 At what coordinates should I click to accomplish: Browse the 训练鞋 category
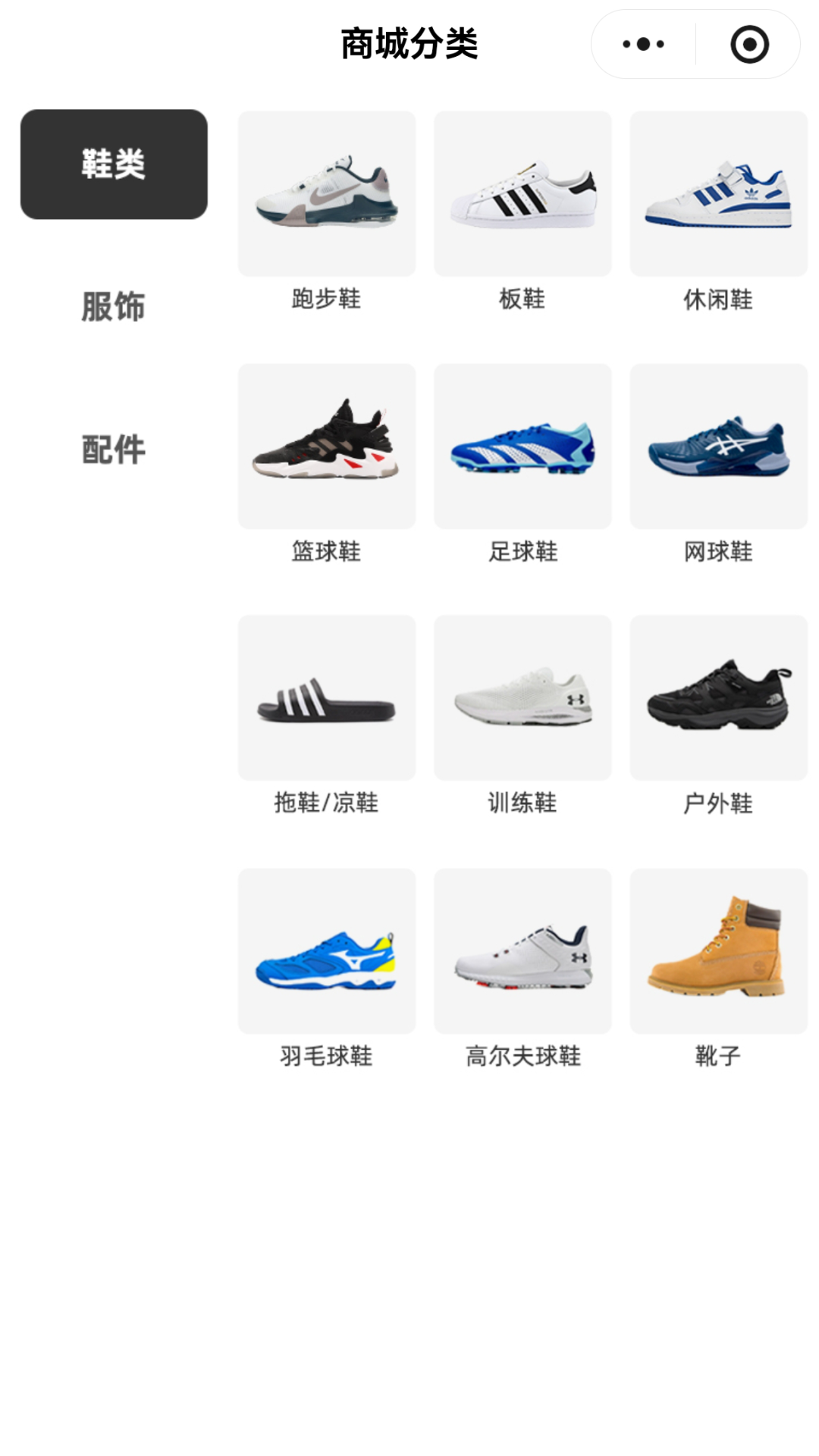pyautogui.click(x=522, y=697)
